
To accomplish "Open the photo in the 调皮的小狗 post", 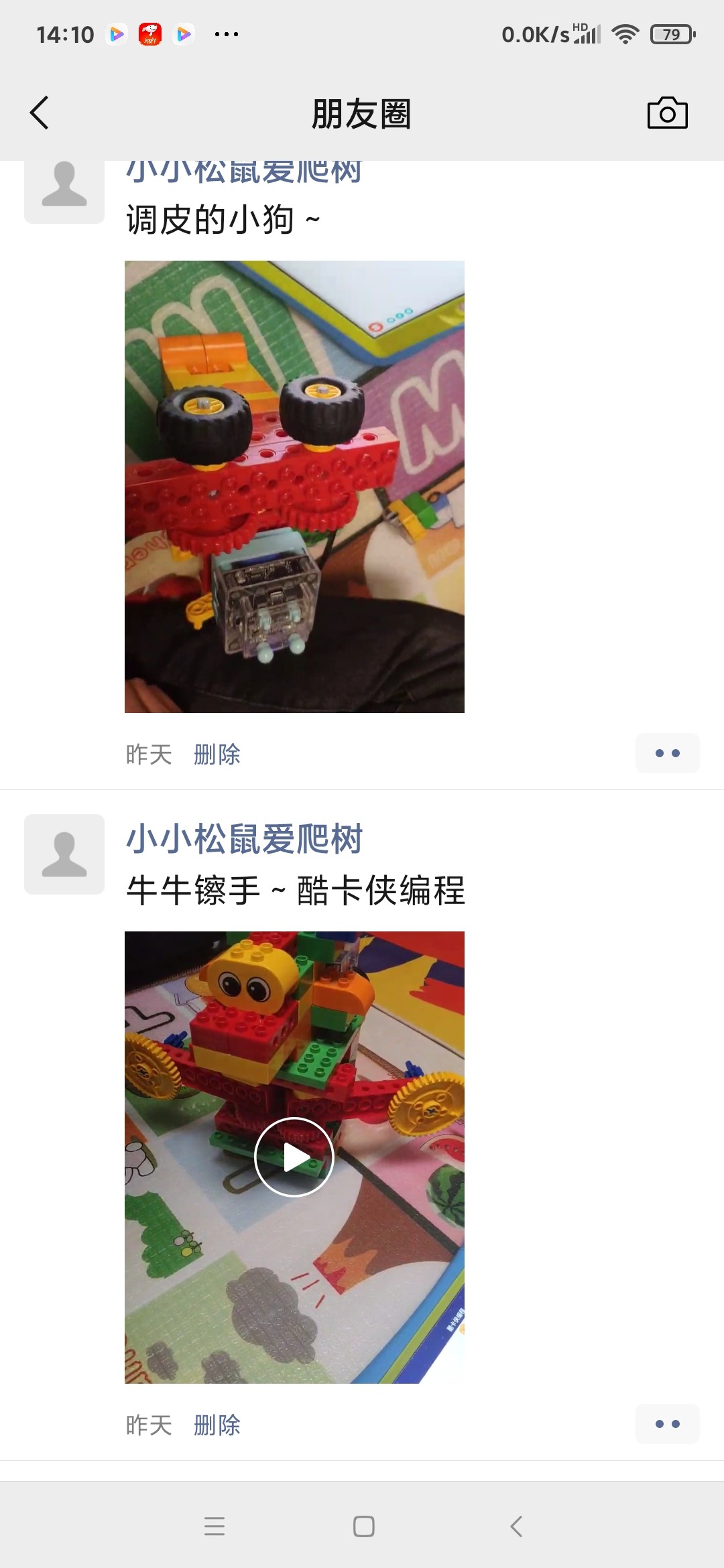I will click(x=294, y=486).
